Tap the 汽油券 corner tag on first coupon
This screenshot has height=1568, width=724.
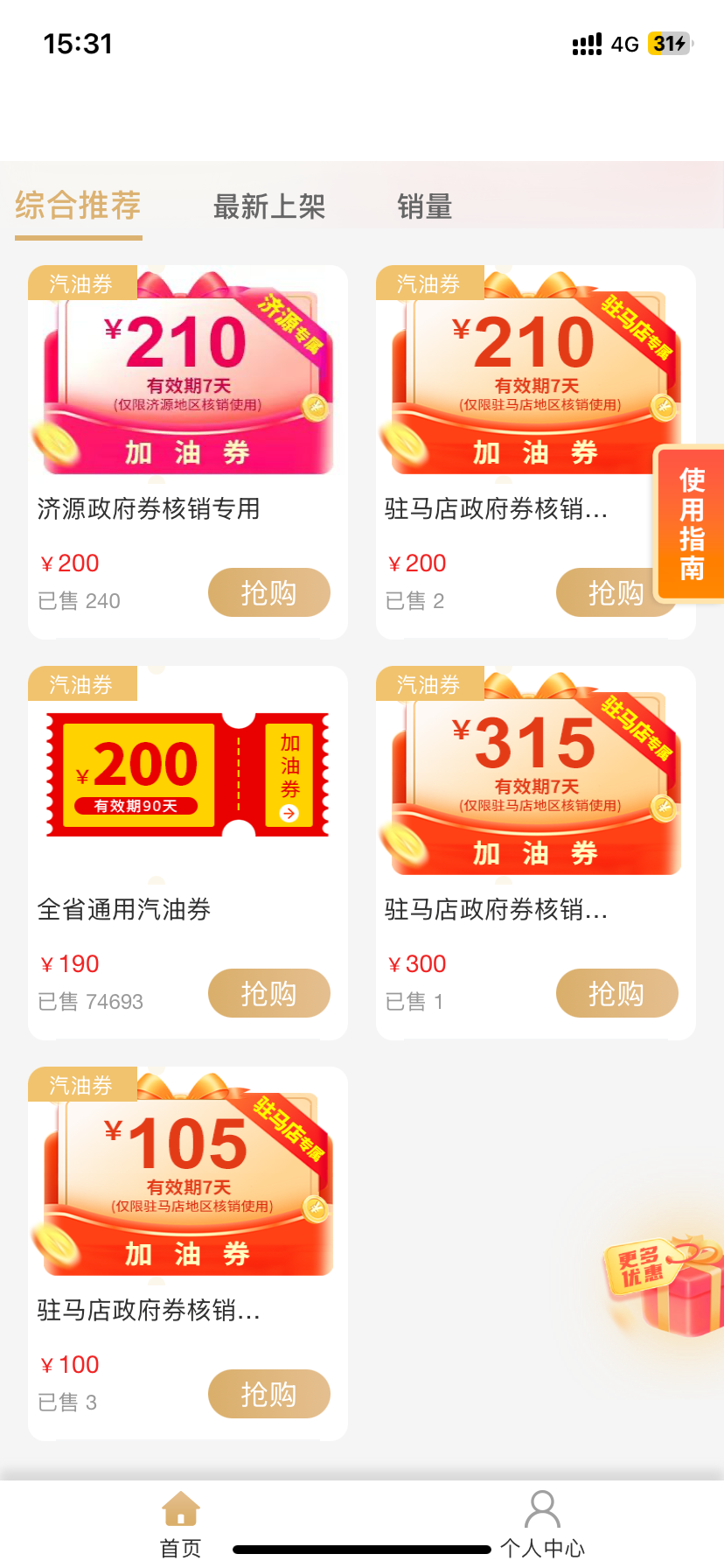[x=83, y=282]
